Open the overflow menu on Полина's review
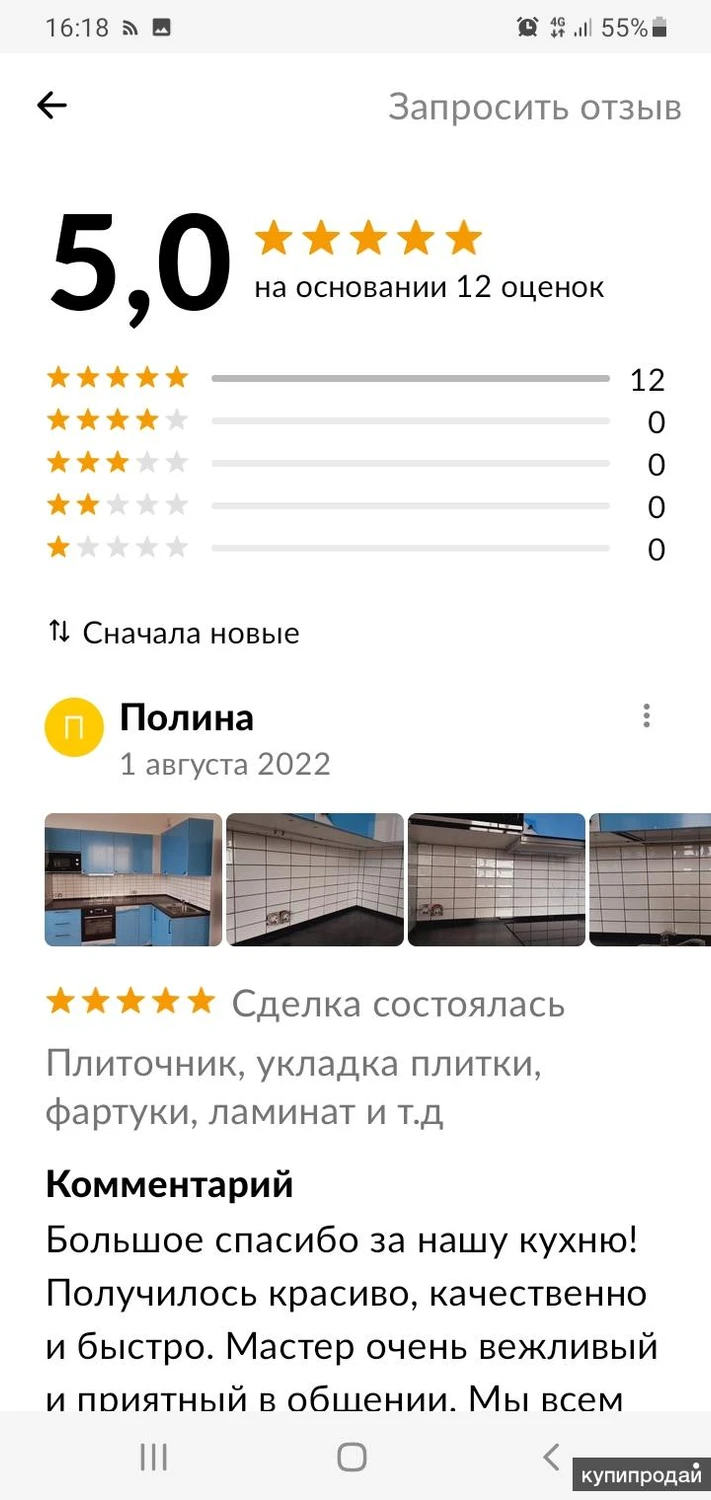 [647, 716]
